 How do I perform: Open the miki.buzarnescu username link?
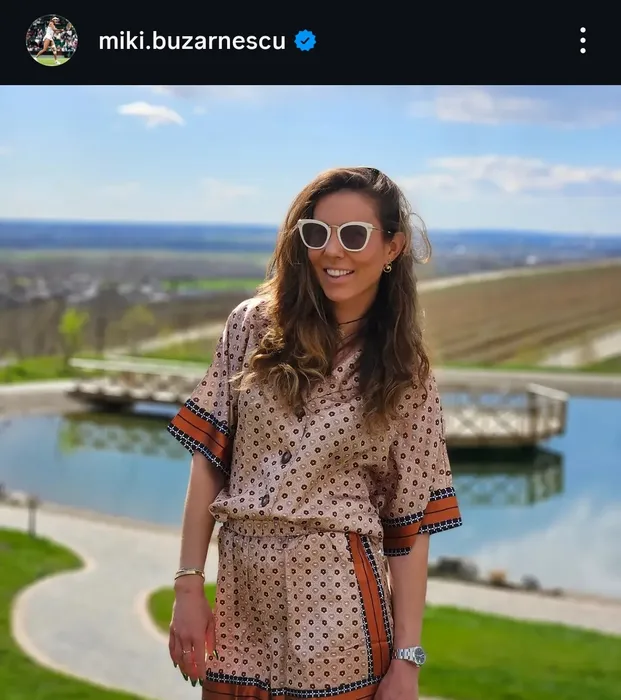(x=191, y=41)
